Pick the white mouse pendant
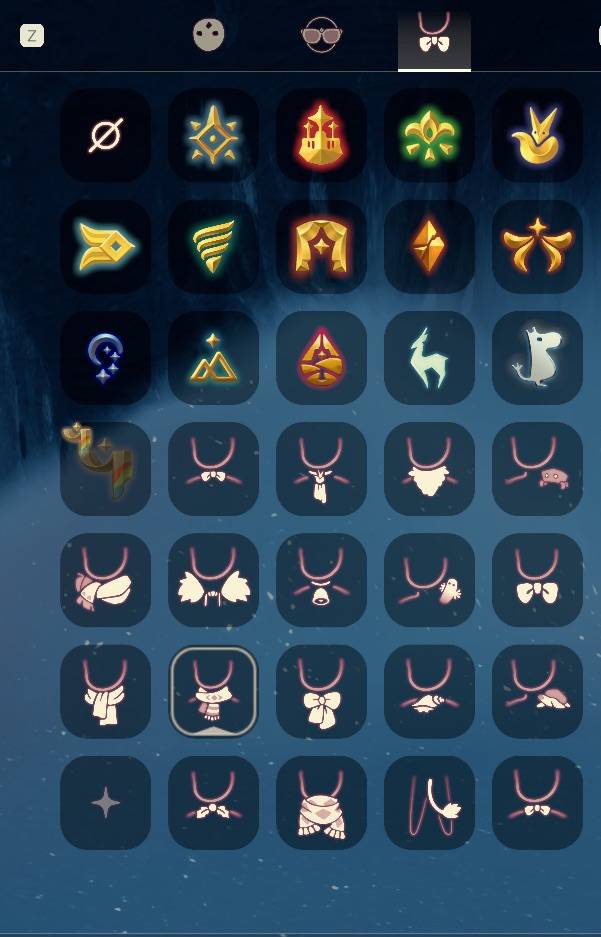Viewport: 601px width, 937px height. pos(537,357)
